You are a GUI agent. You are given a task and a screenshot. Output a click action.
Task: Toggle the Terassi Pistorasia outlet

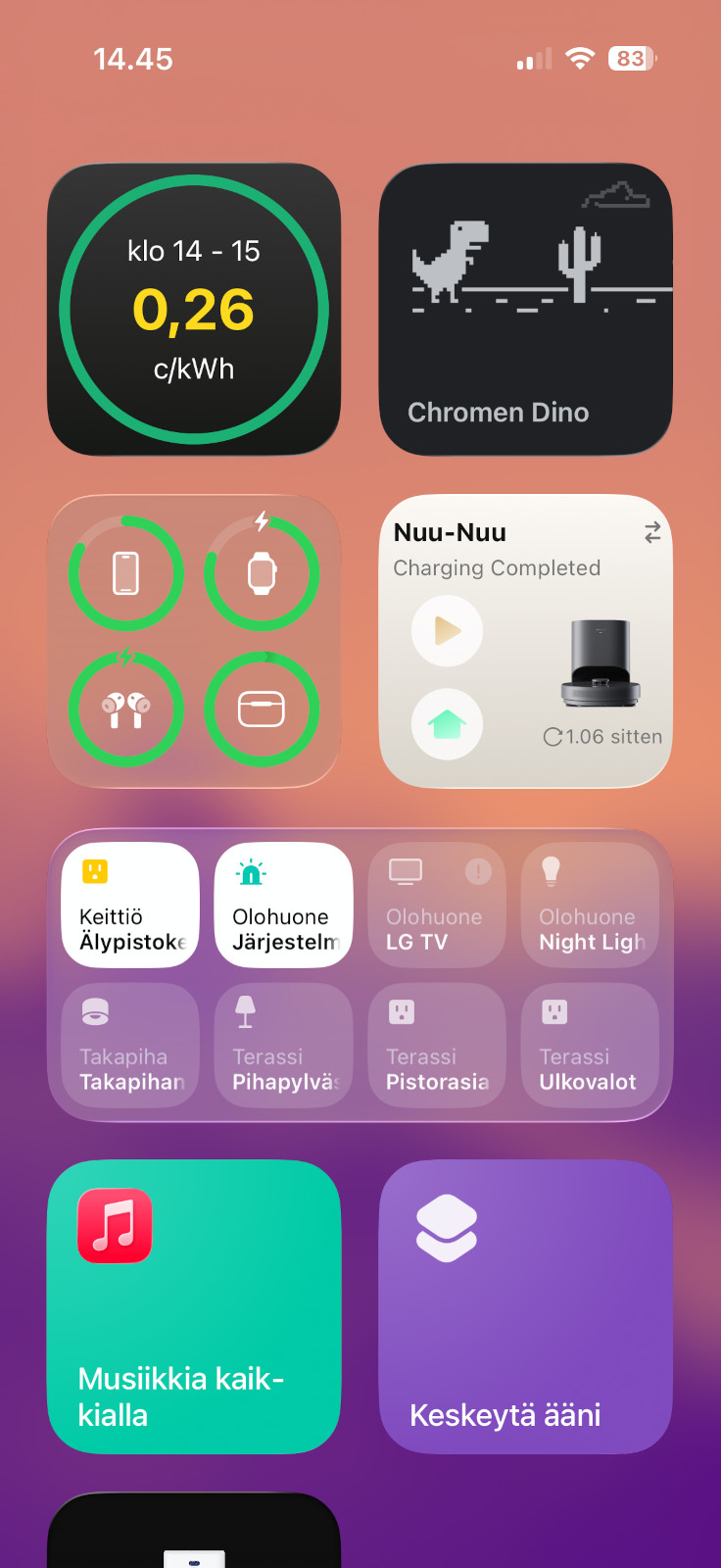point(437,1046)
